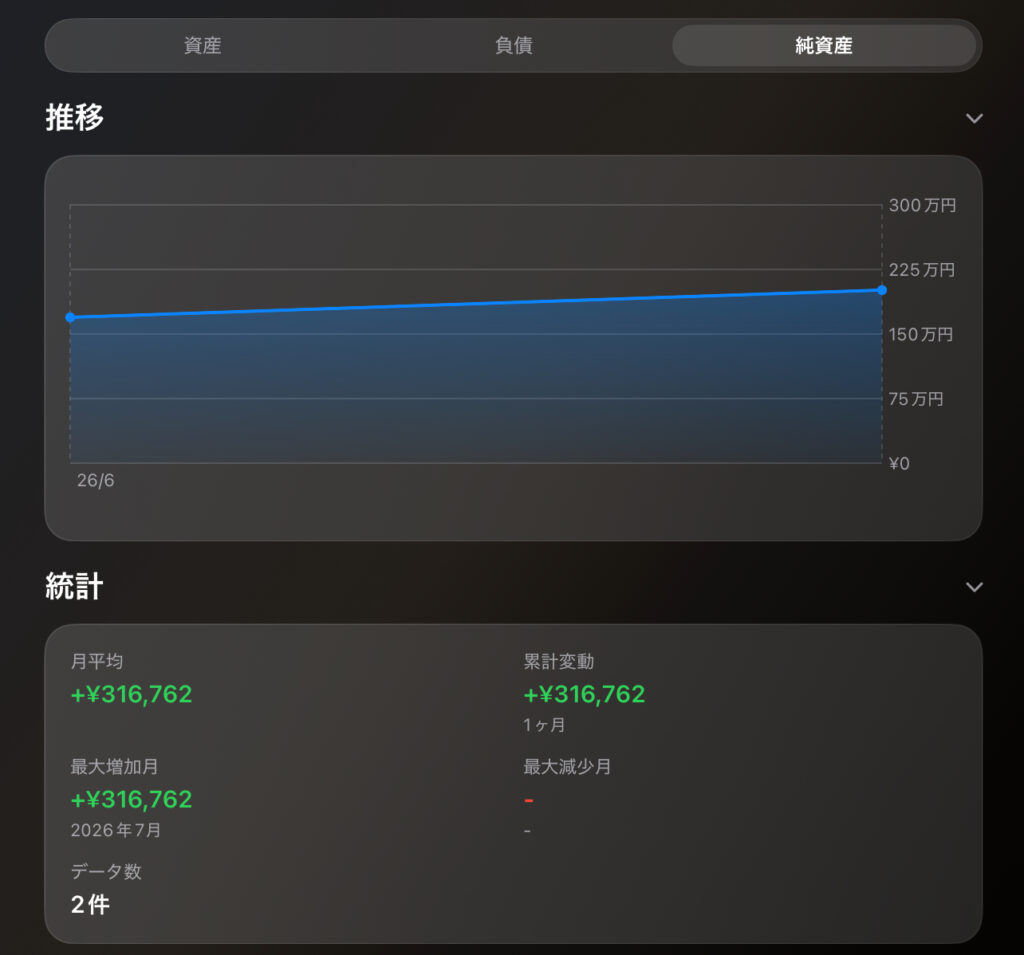Tap the latest data point on the chart

click(882, 290)
